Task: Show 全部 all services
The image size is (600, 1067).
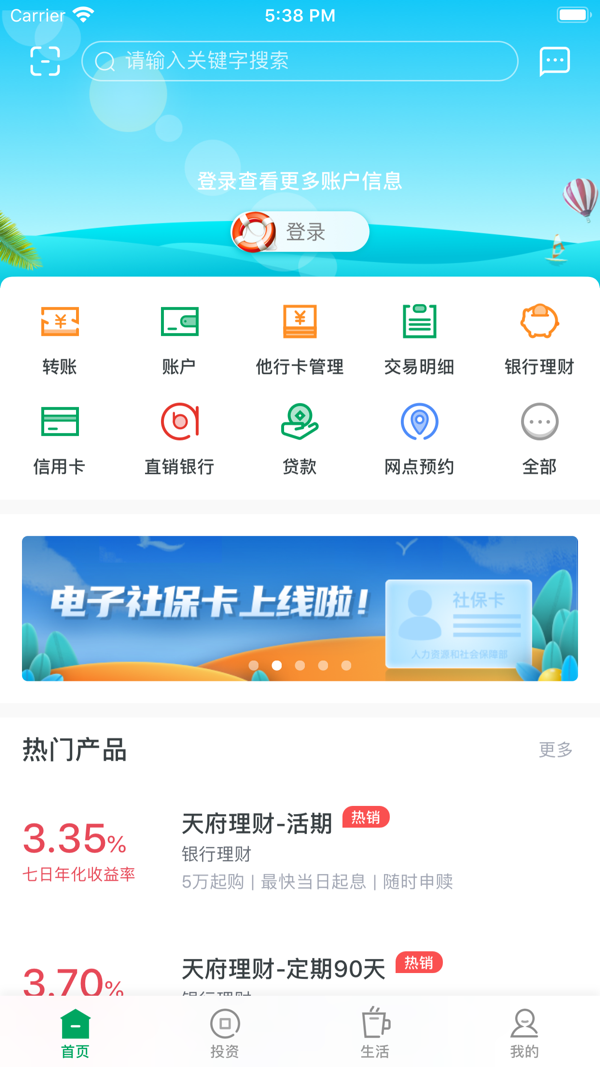Action: 539,439
